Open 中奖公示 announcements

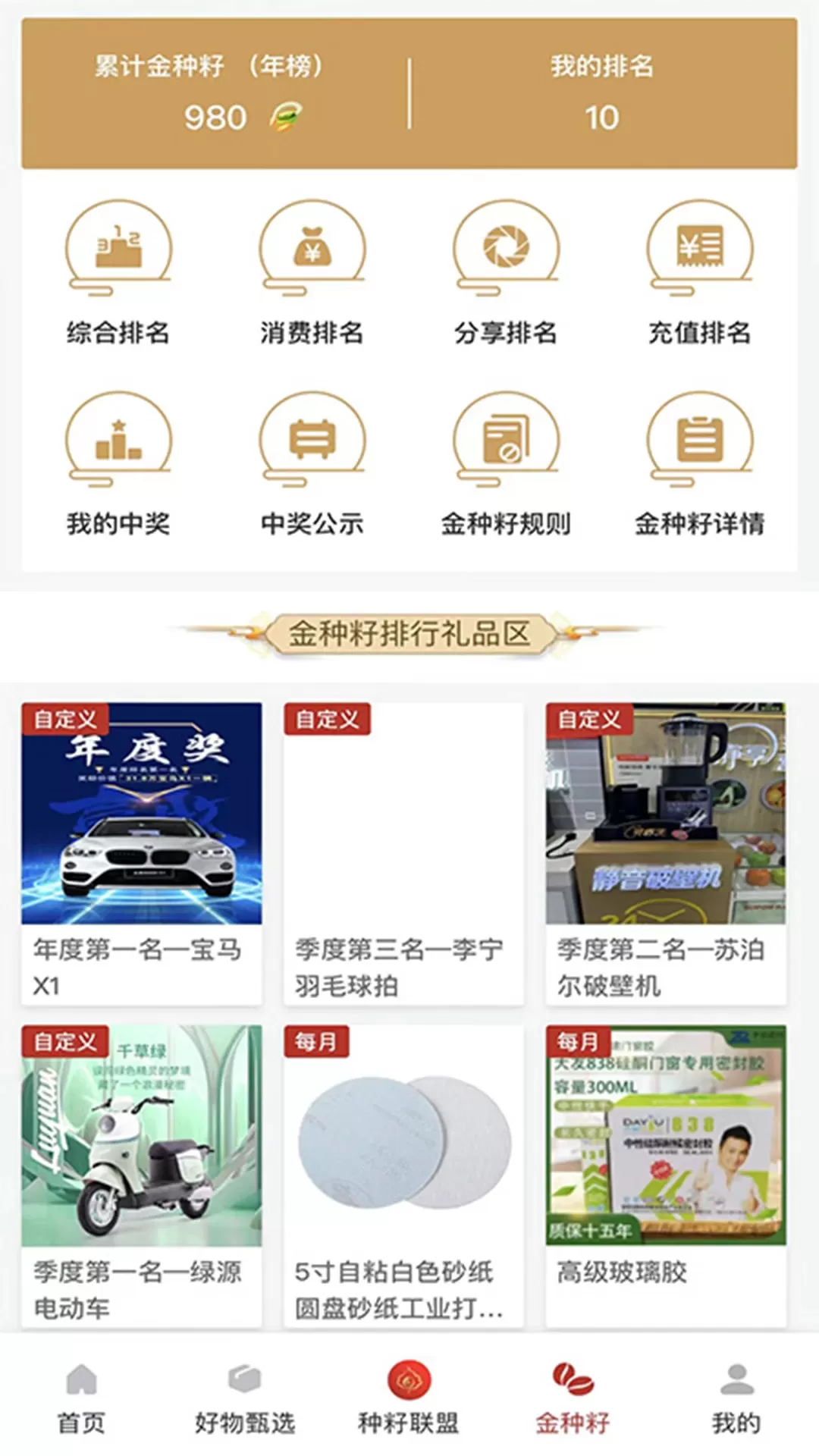point(312,464)
